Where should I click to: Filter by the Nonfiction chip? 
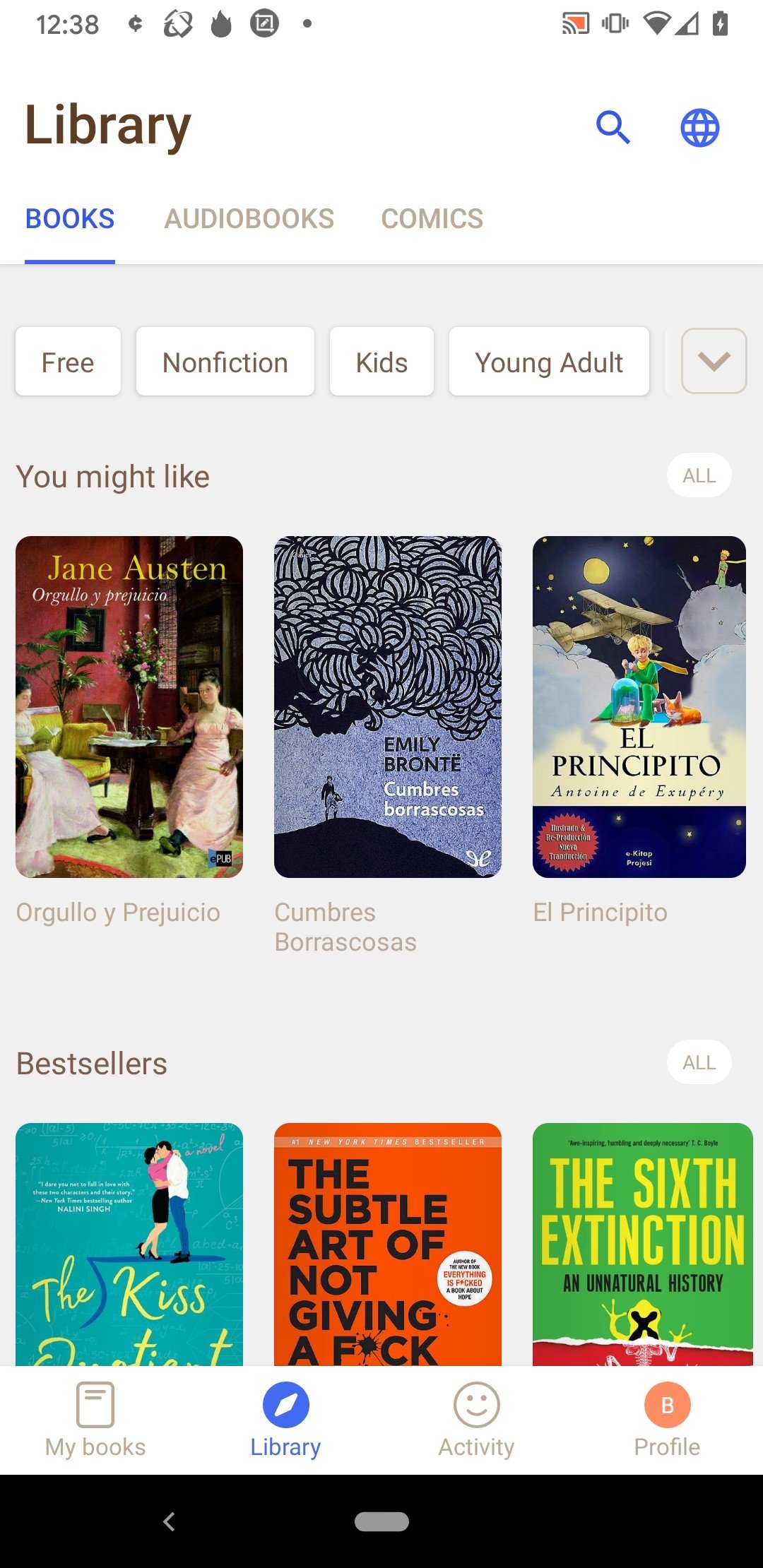225,362
